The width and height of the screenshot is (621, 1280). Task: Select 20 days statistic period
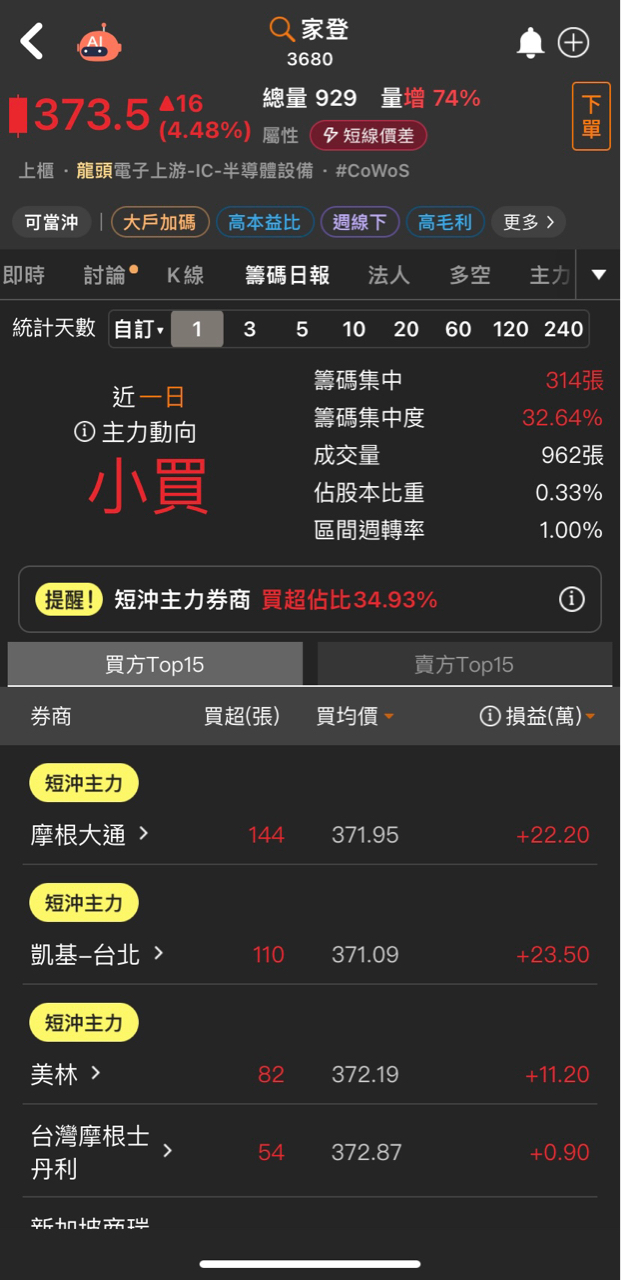pyautogui.click(x=406, y=329)
